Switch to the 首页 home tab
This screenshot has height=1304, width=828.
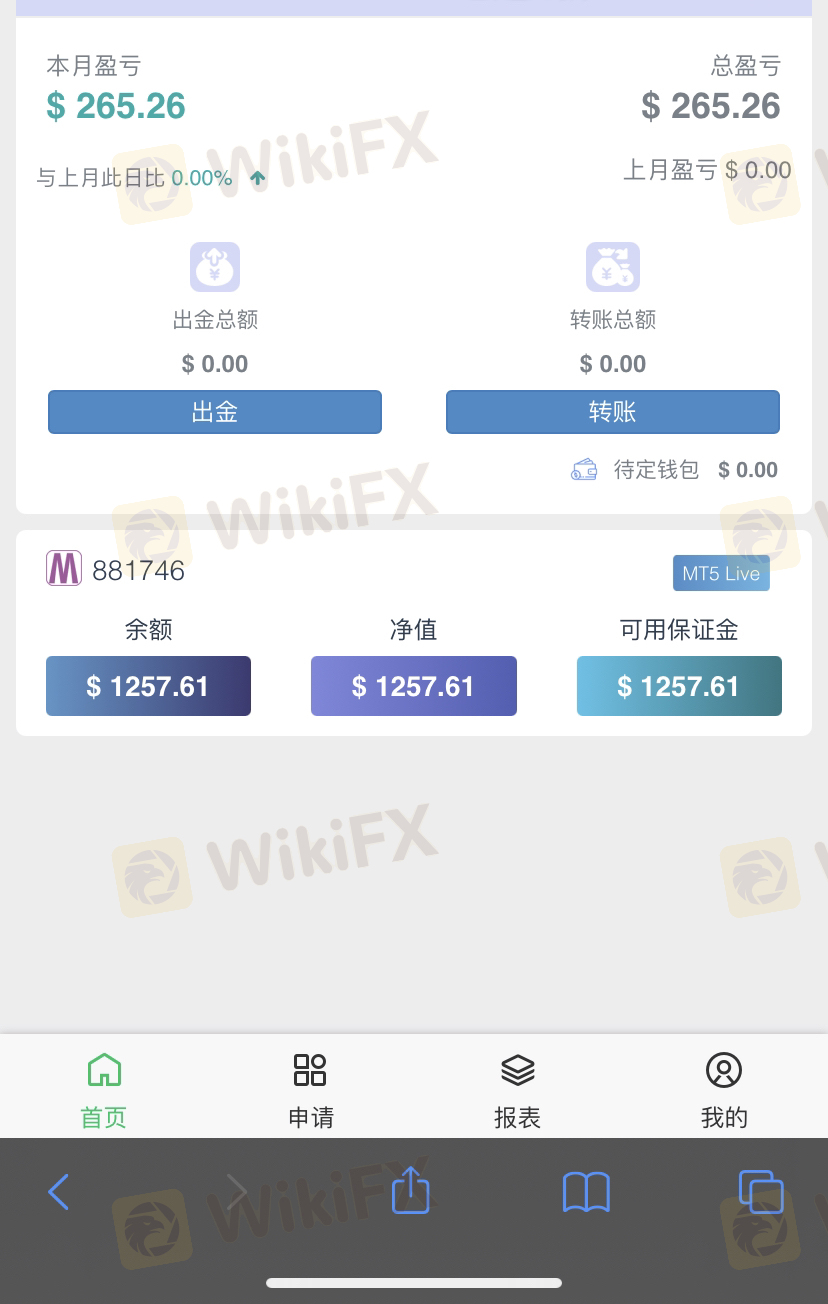[x=104, y=1090]
